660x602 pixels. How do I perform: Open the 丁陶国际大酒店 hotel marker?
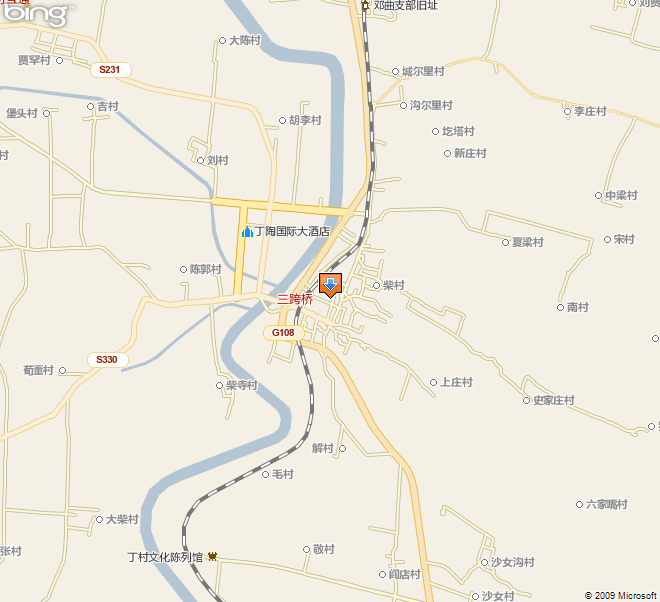247,232
